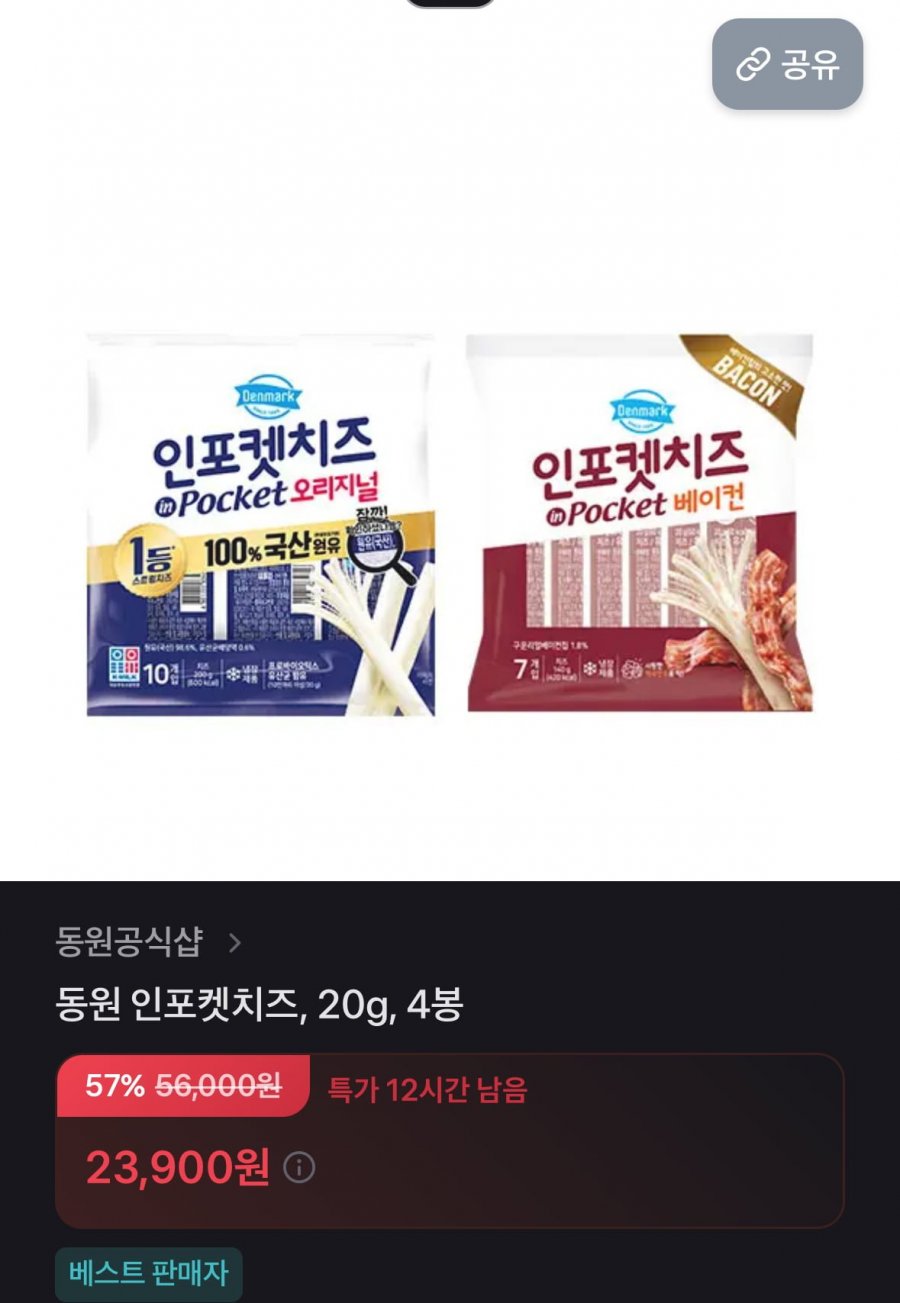Open the 동원공식샵 store page
The image size is (900, 1303).
coord(148,942)
